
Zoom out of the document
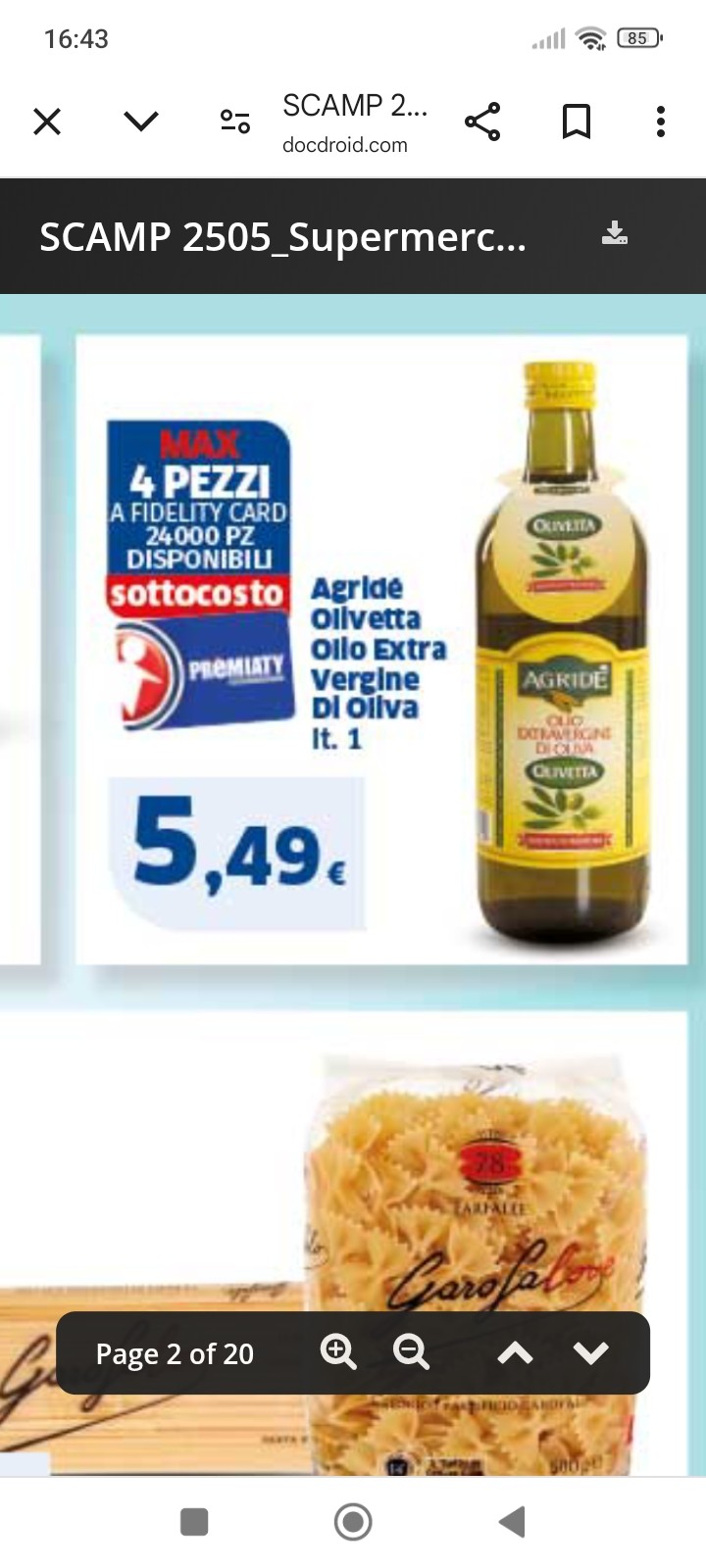tap(411, 1352)
